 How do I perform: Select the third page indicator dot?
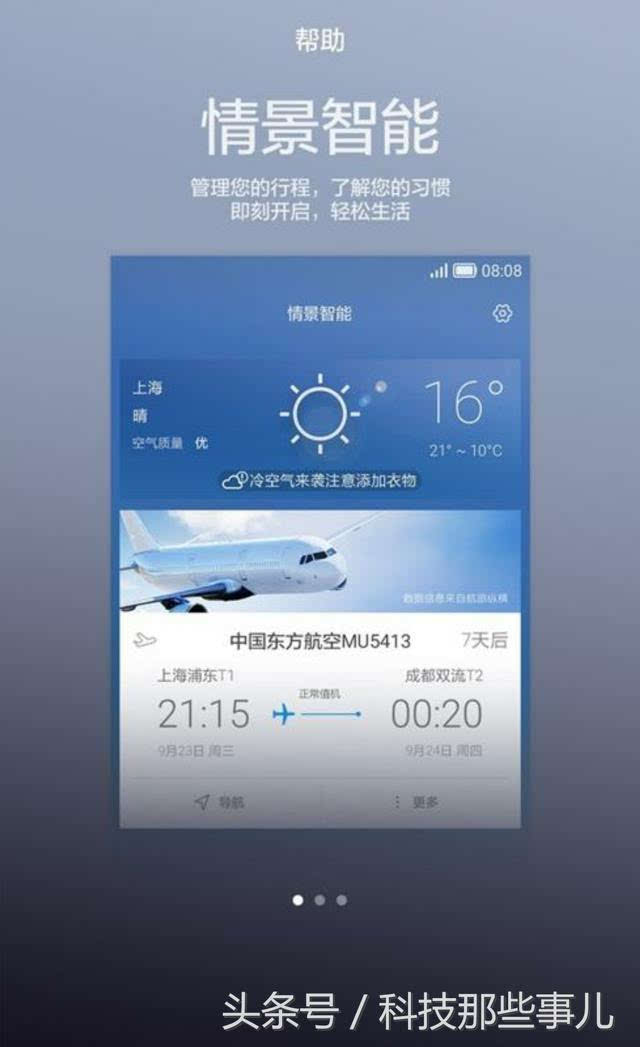click(342, 900)
